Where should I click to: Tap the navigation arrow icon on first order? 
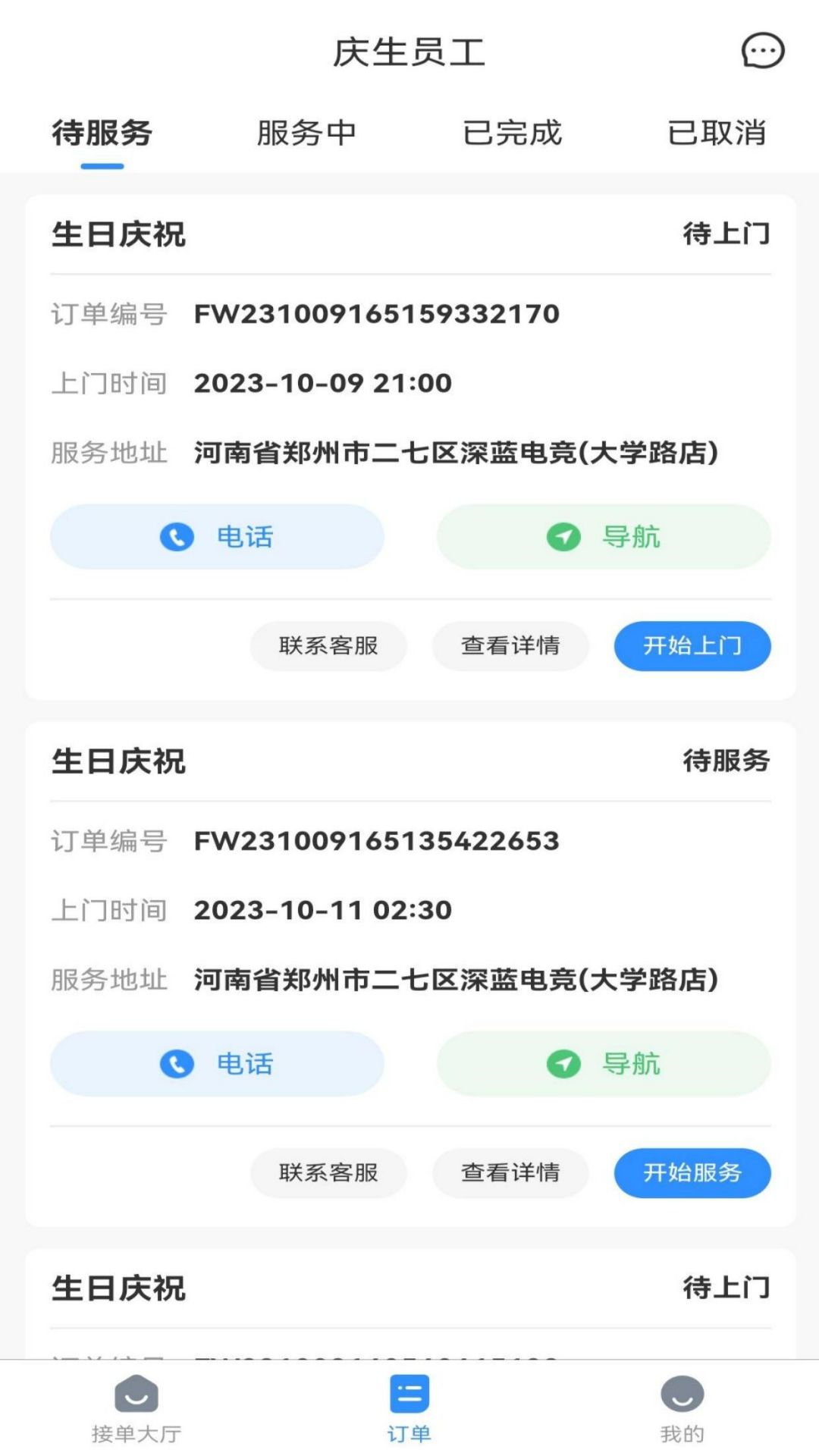pyautogui.click(x=562, y=536)
